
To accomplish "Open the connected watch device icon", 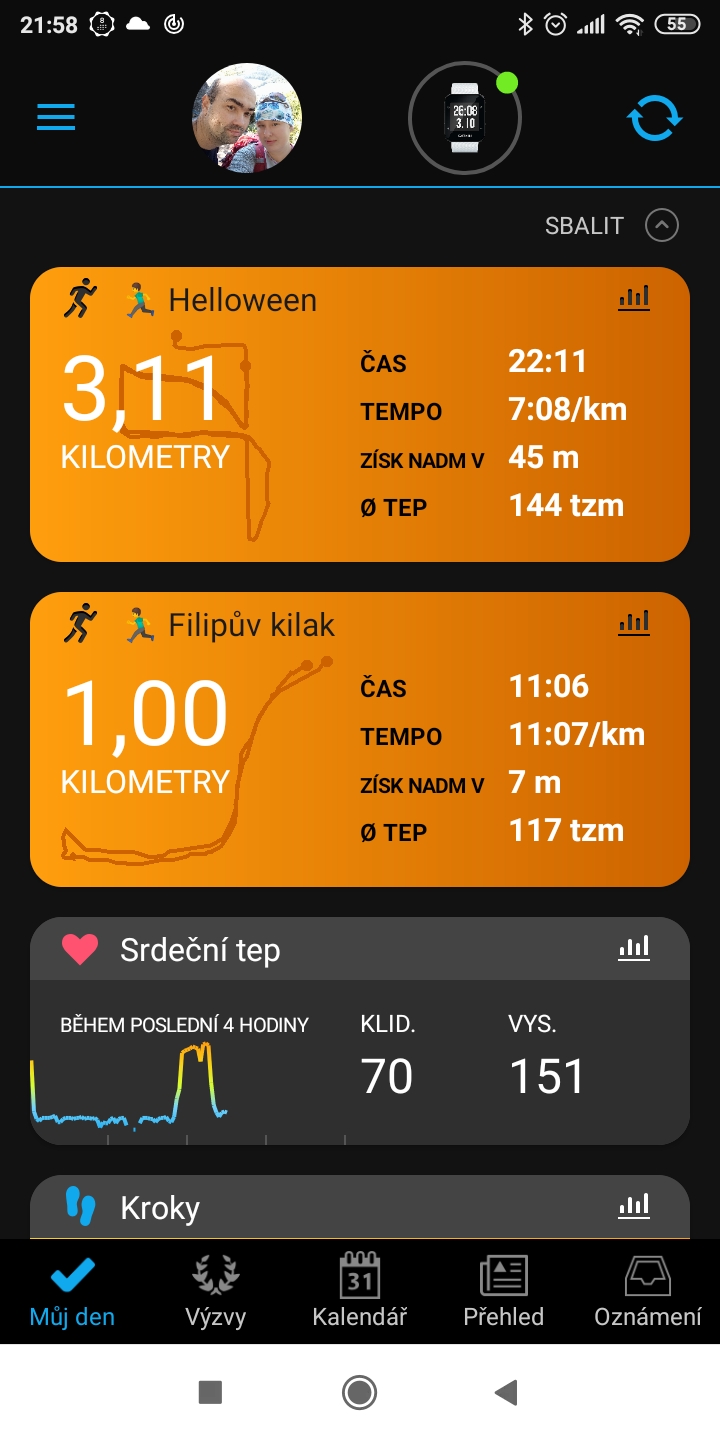I will (x=465, y=118).
